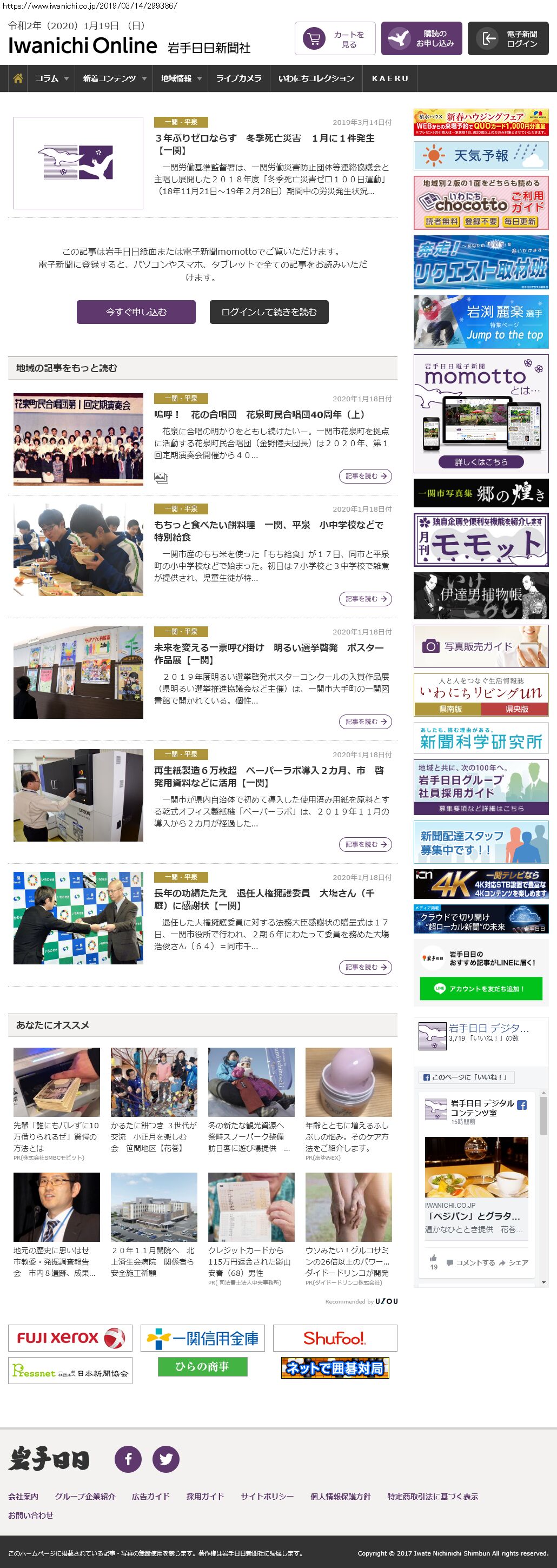Like the page with このページに「いいね！」
The image size is (557, 1568).
coord(466,1077)
